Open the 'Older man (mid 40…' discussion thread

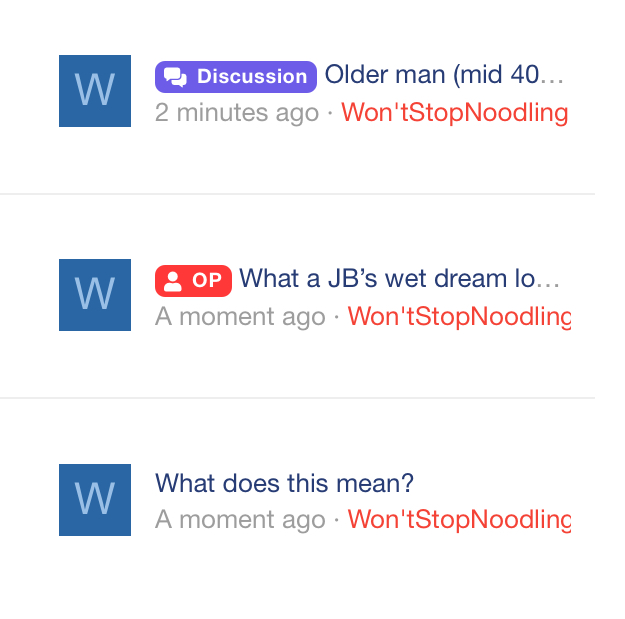click(444, 76)
